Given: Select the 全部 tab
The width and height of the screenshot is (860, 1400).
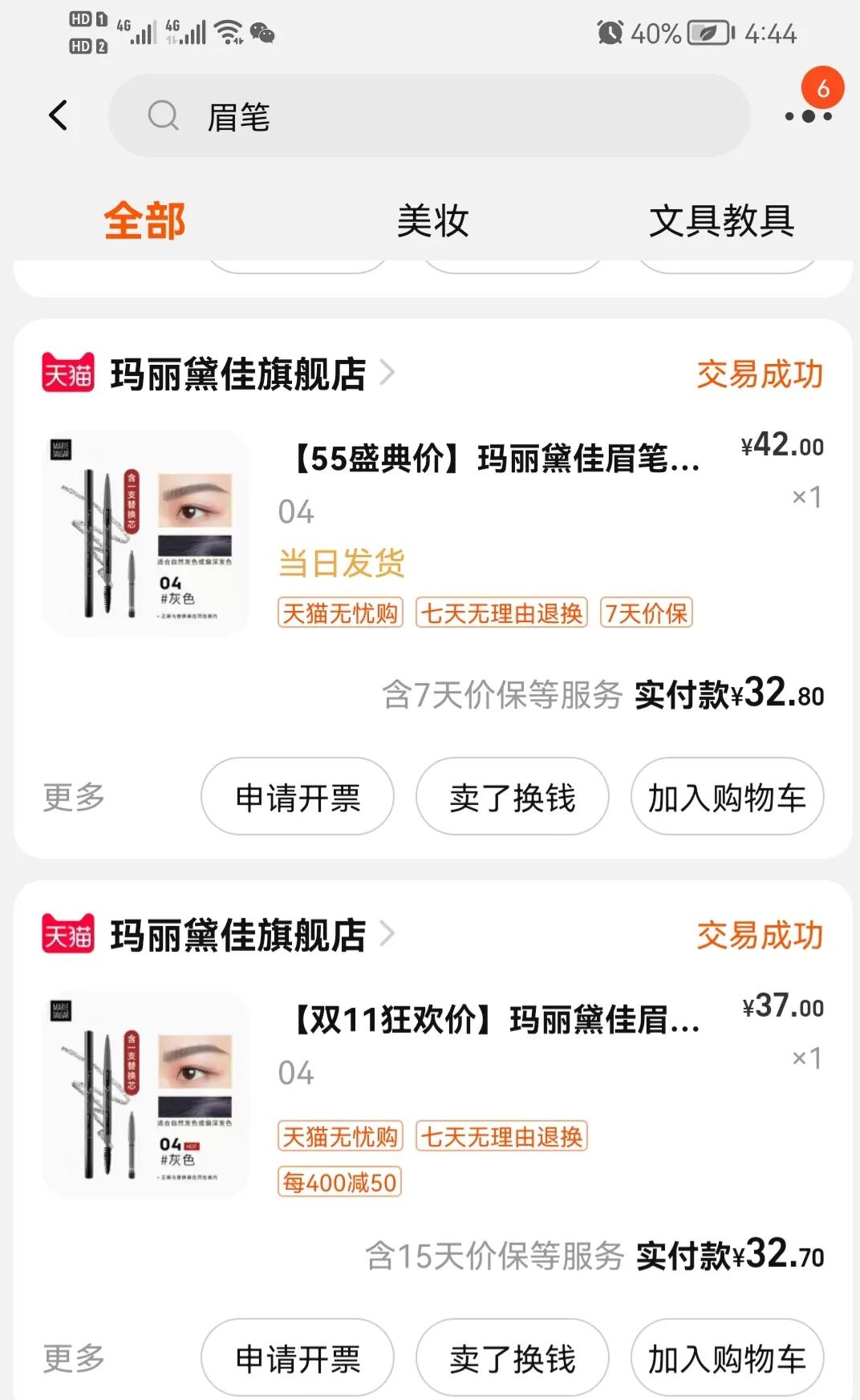Looking at the screenshot, I should point(145,220).
